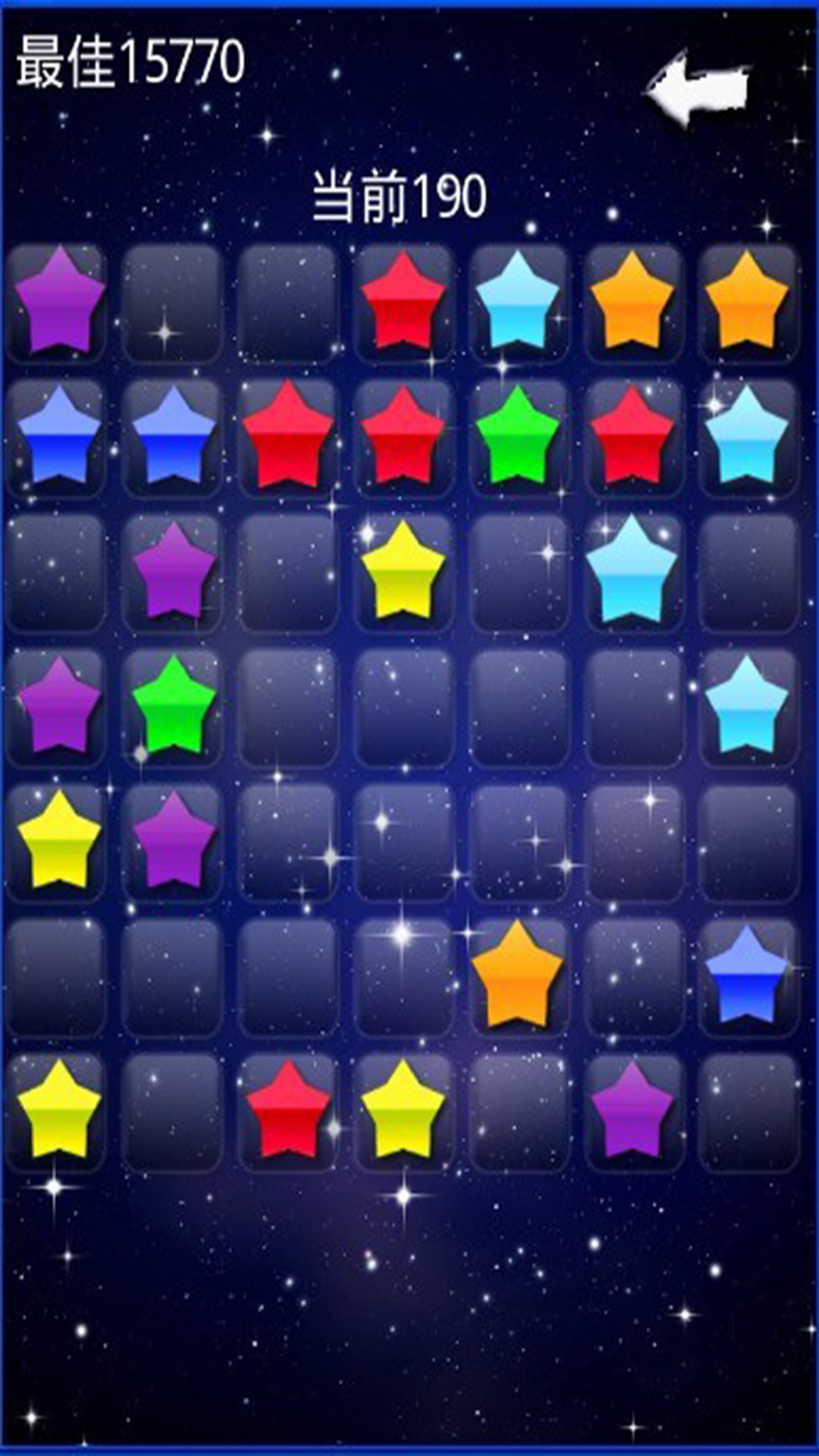The width and height of the screenshot is (819, 1456).
Task: Tap the white back arrow
Action: pyautogui.click(x=699, y=88)
